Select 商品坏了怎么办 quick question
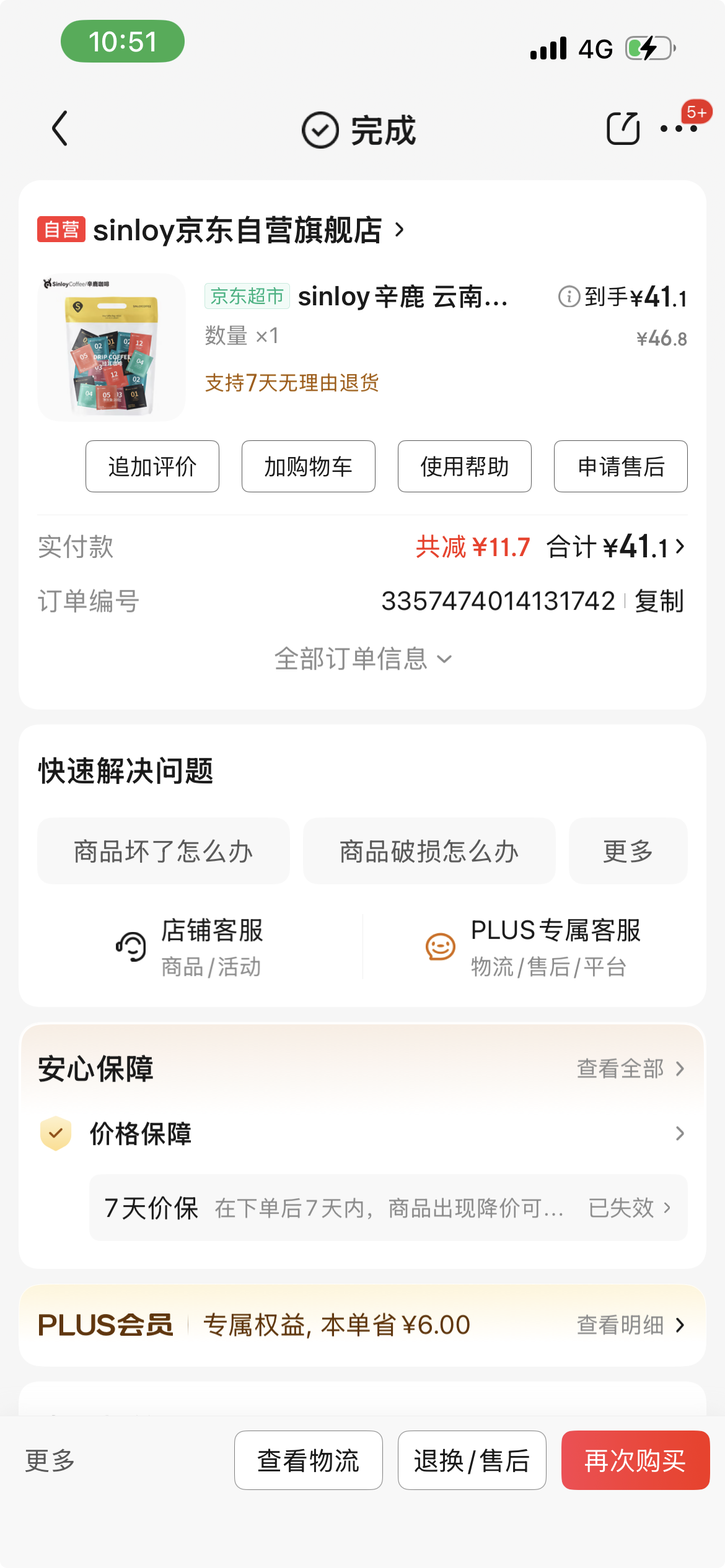 (x=163, y=850)
